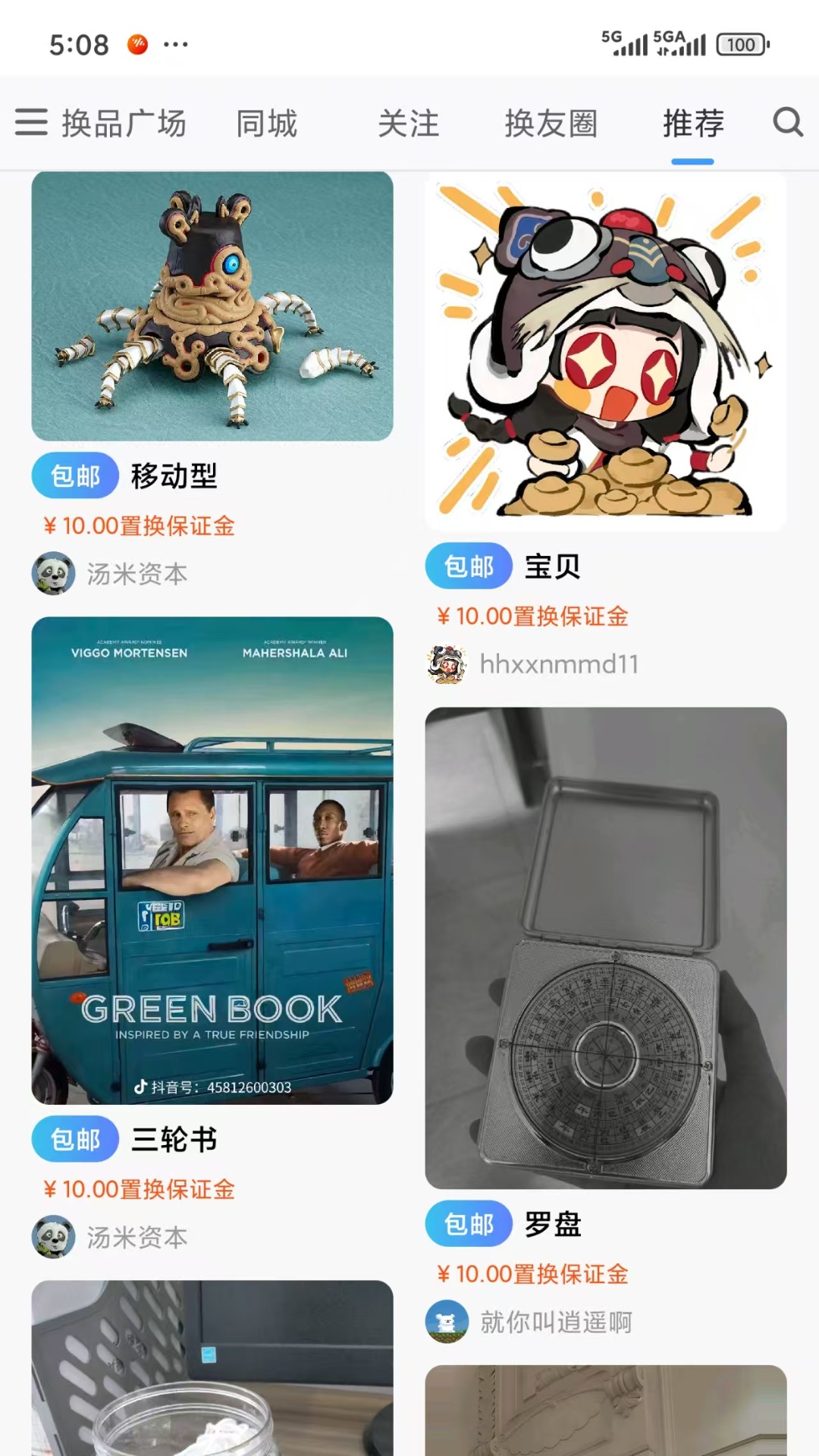Screen dimensions: 819x1456
Task: Open the 换友圈 tab
Action: pos(551,123)
